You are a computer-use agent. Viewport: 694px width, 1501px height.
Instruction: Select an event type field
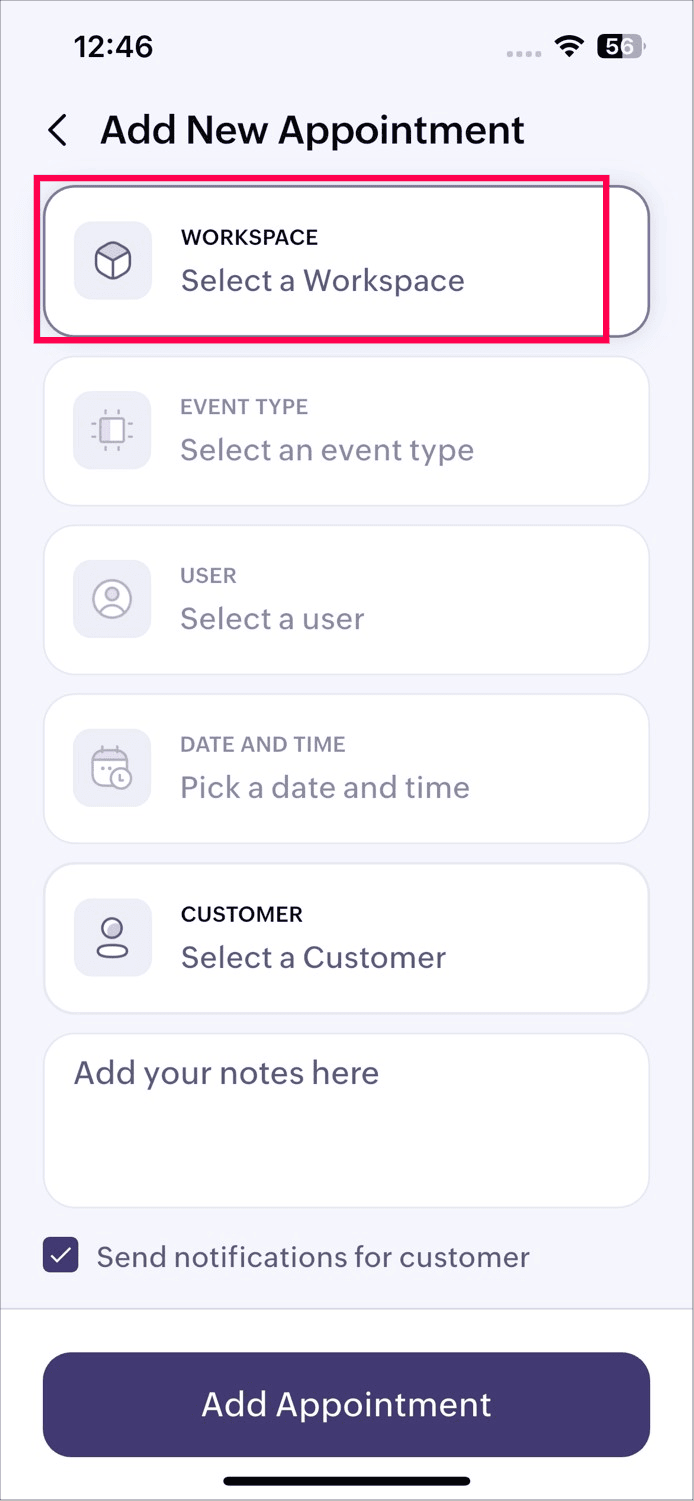click(x=346, y=430)
